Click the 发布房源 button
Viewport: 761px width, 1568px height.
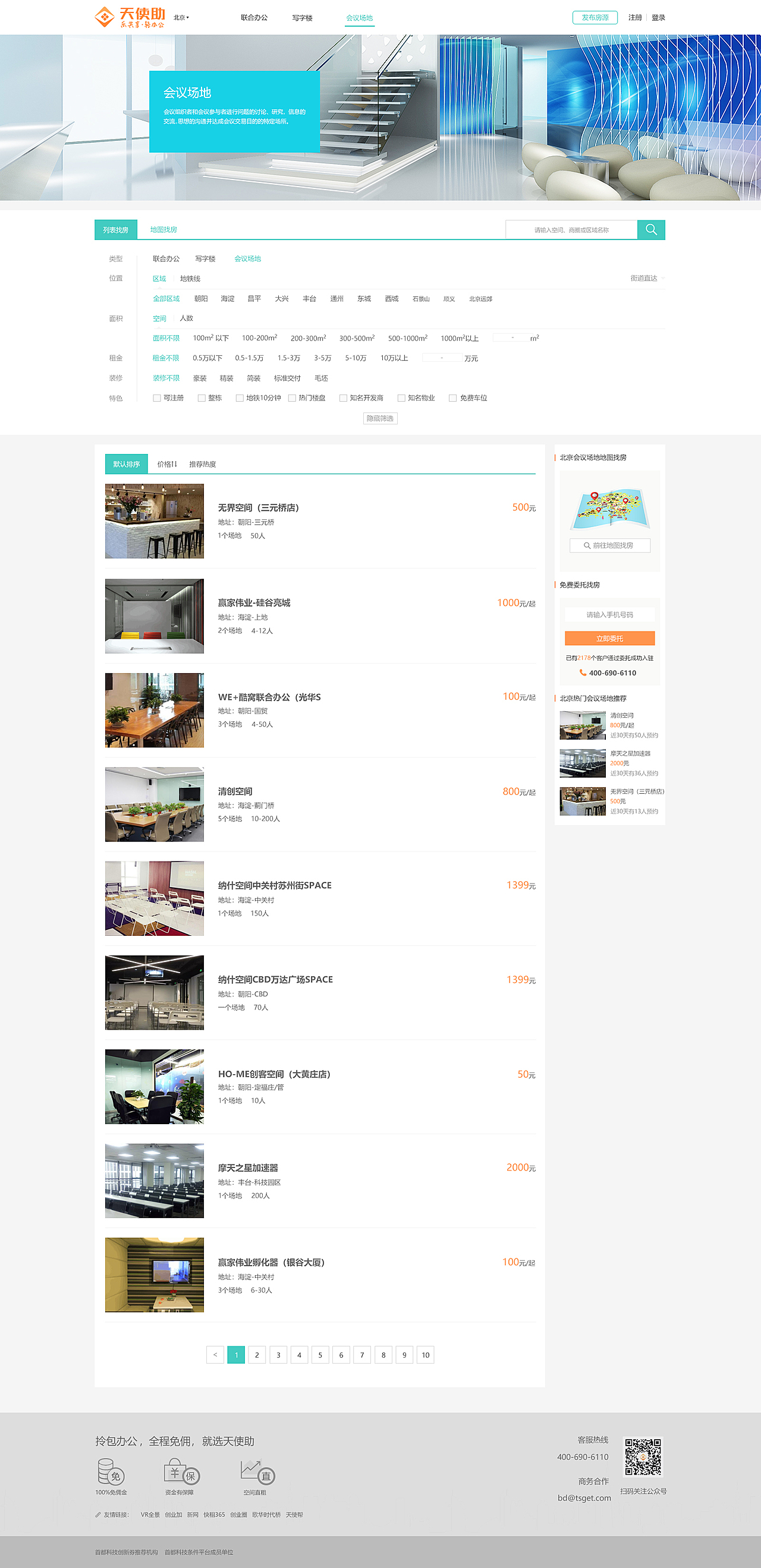pyautogui.click(x=595, y=18)
